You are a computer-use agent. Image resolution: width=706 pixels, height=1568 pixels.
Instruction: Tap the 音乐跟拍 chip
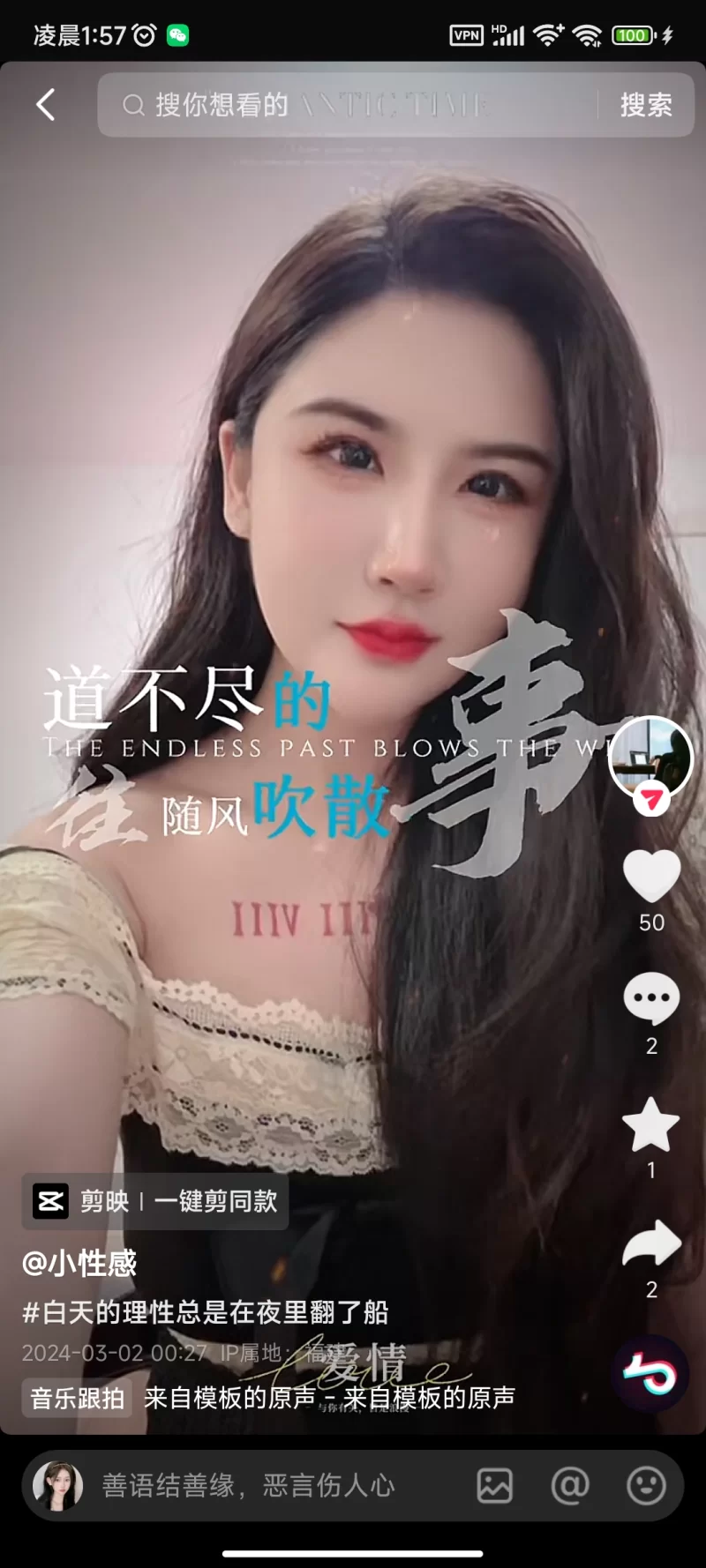(x=78, y=1398)
